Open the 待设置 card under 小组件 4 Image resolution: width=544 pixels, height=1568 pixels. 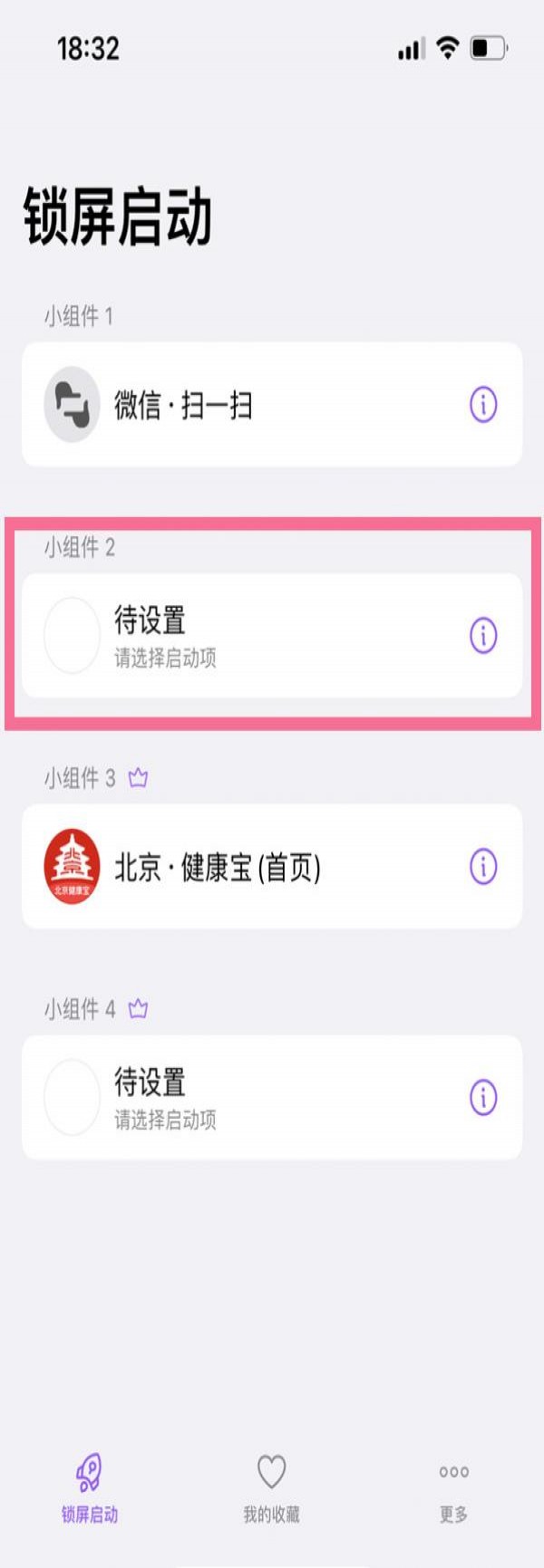coord(254,1097)
